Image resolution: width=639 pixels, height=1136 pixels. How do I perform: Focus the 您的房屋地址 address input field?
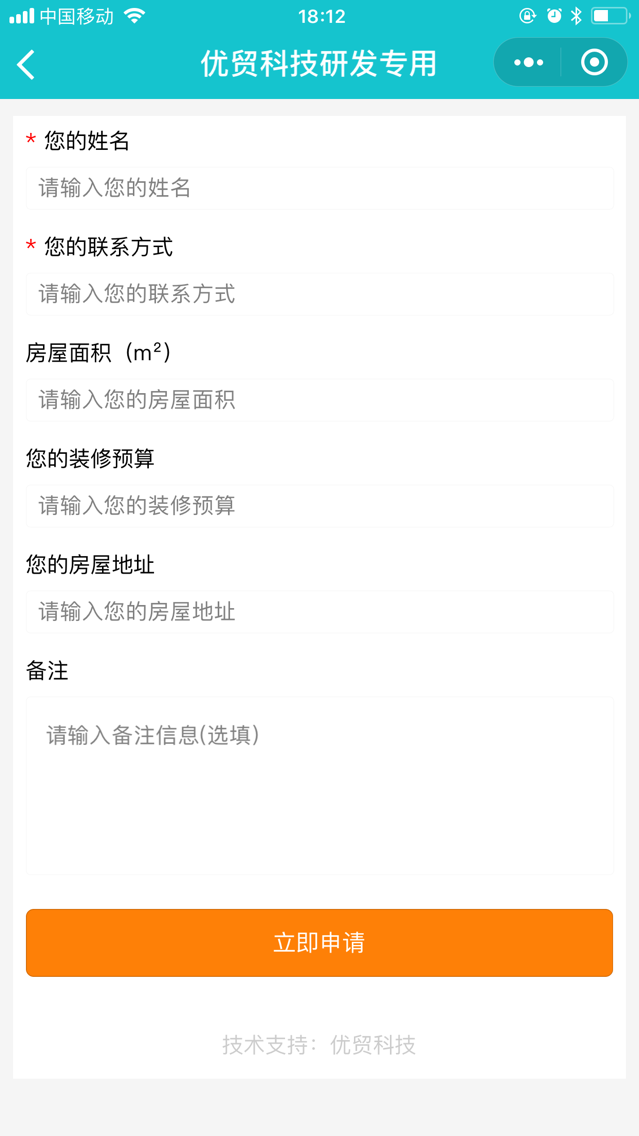coord(319,612)
